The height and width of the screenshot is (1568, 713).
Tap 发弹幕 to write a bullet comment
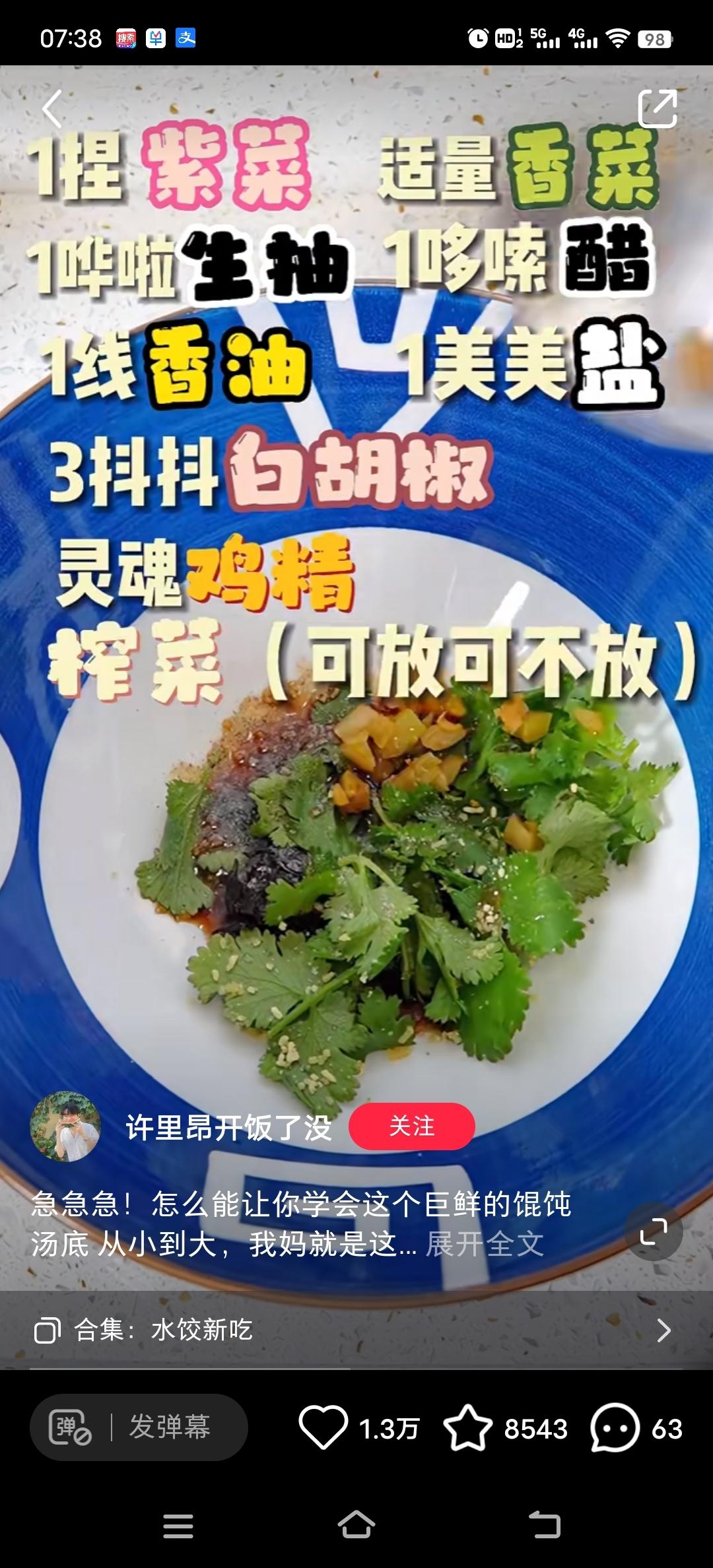(x=170, y=1427)
